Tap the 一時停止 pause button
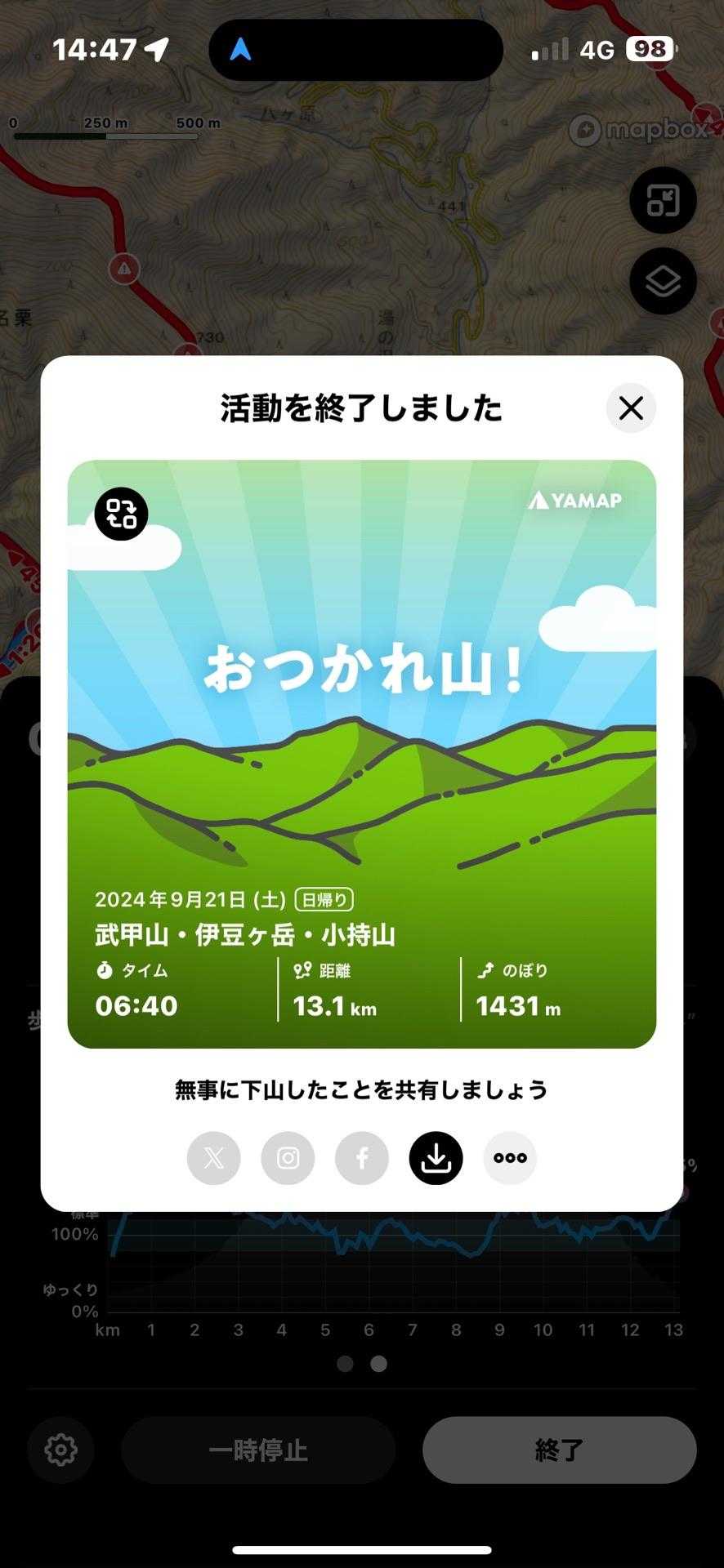 pyautogui.click(x=258, y=1450)
